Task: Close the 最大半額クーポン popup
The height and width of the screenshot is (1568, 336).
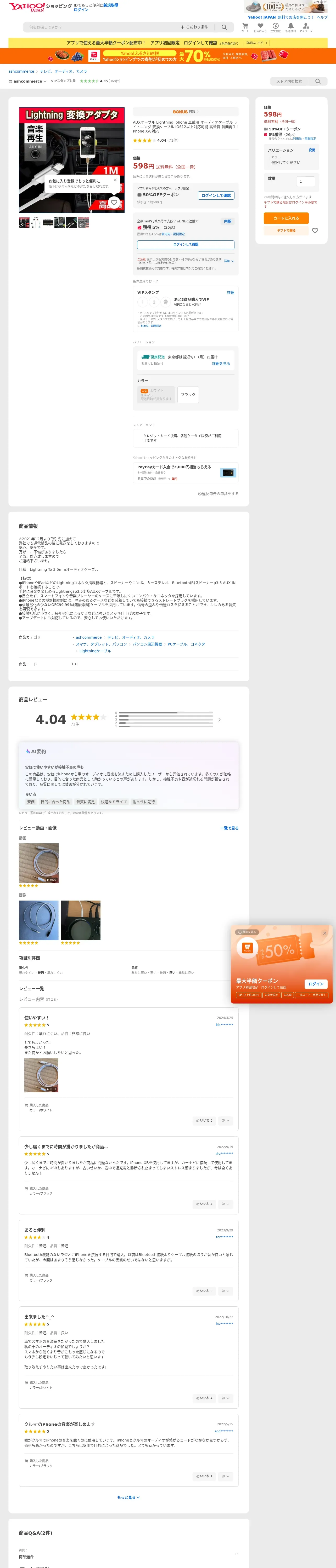Action: tap(324, 933)
